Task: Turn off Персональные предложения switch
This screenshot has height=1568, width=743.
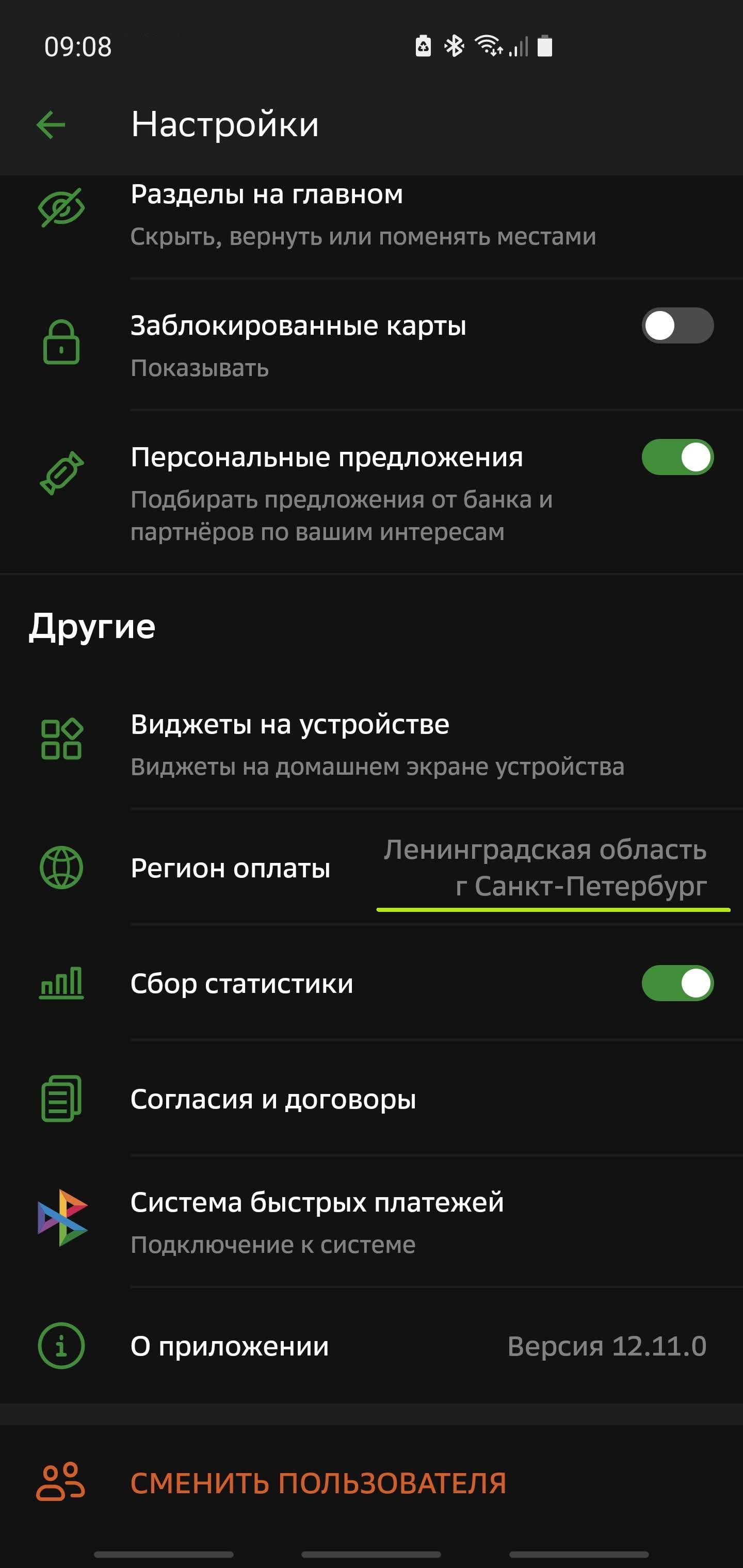Action: [x=676, y=457]
